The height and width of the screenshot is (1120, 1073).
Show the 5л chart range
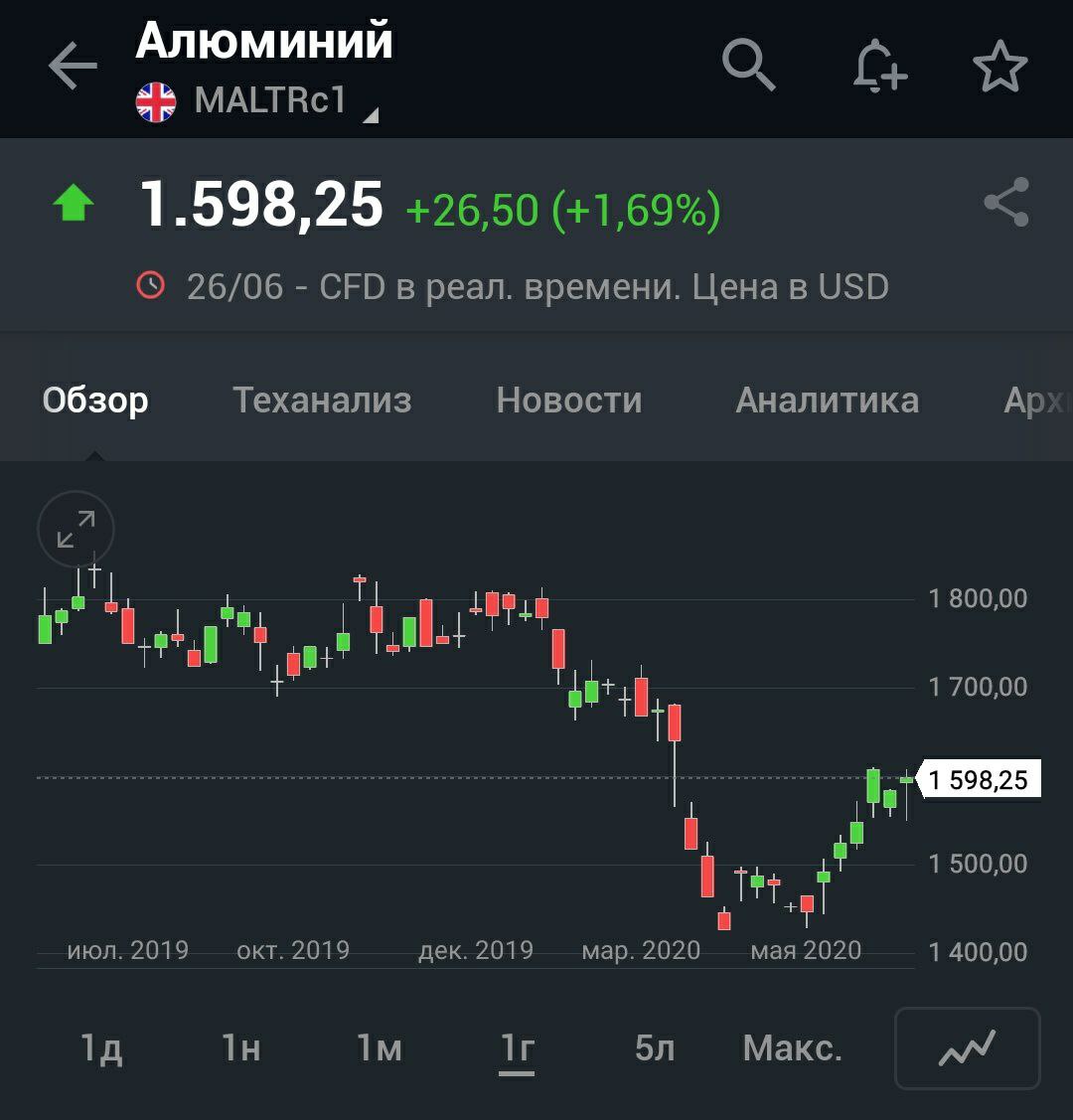click(655, 1048)
